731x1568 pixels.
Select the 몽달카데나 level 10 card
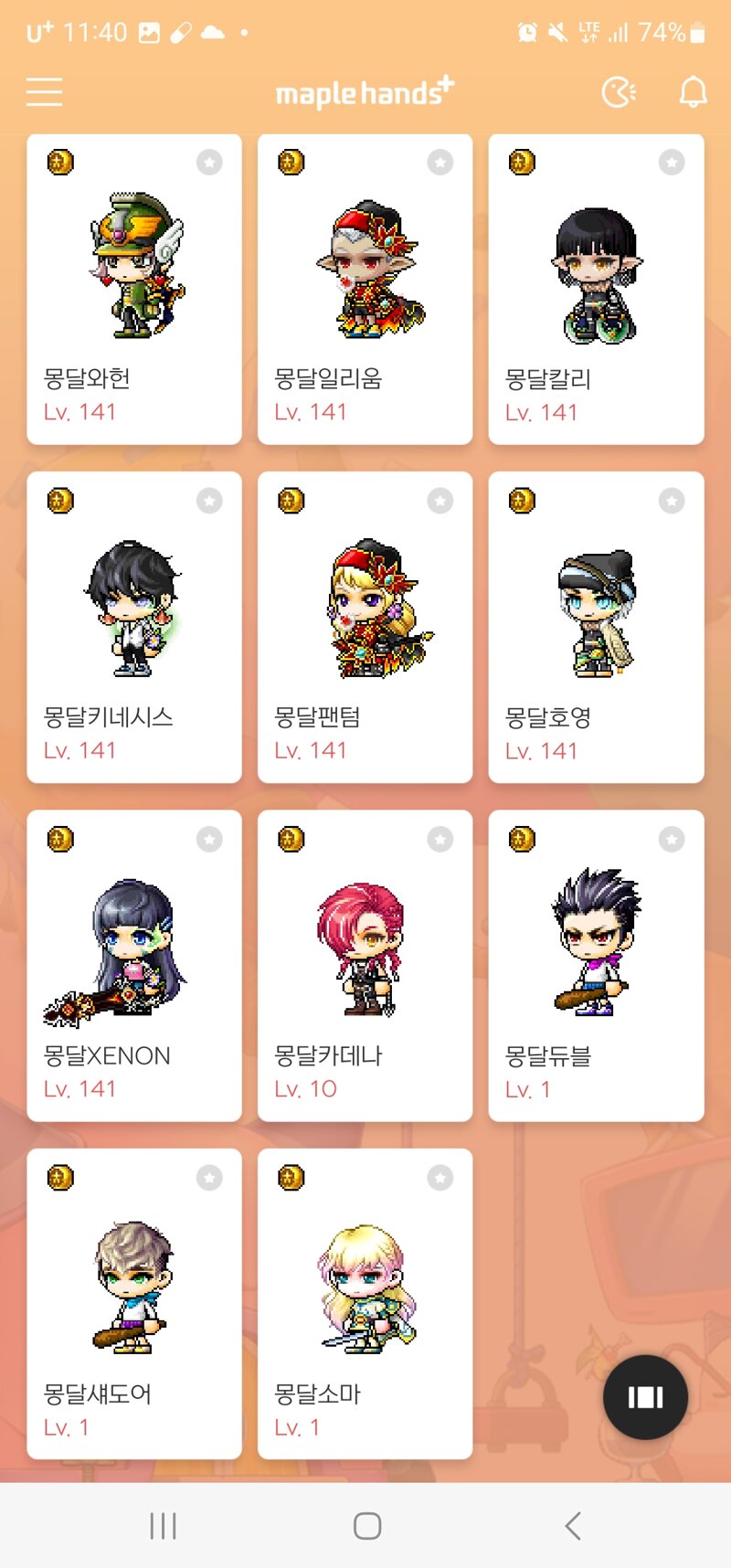[365, 966]
